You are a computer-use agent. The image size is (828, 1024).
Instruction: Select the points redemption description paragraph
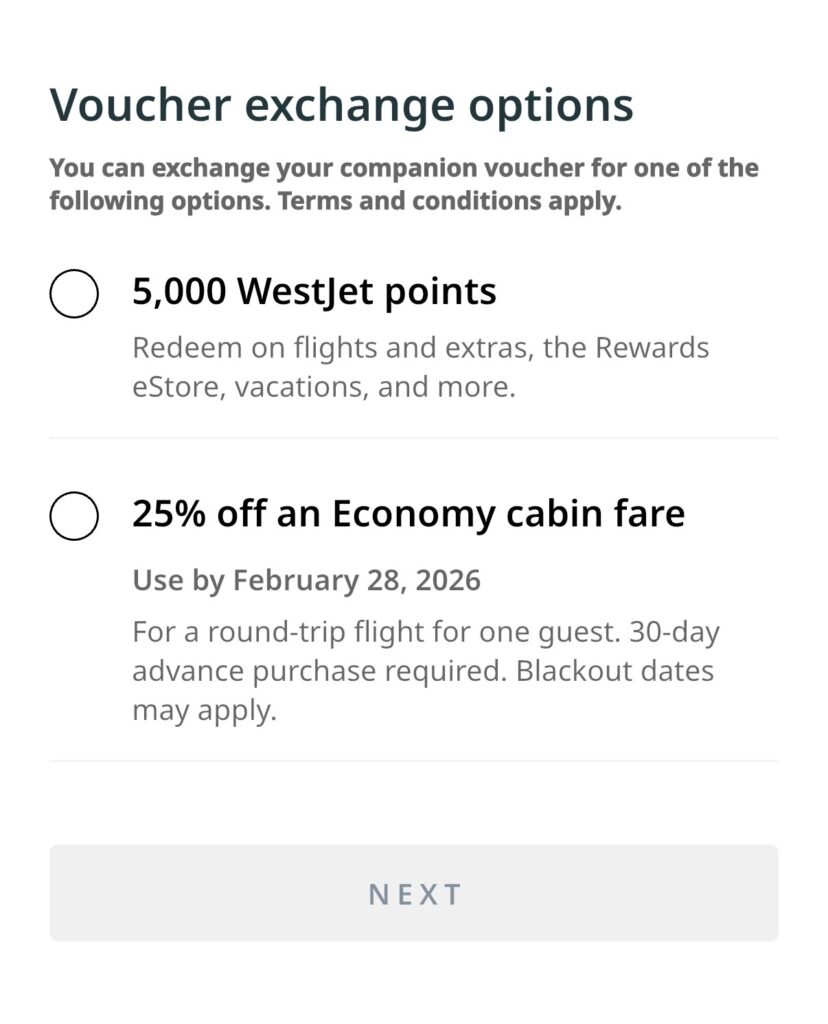click(420, 366)
